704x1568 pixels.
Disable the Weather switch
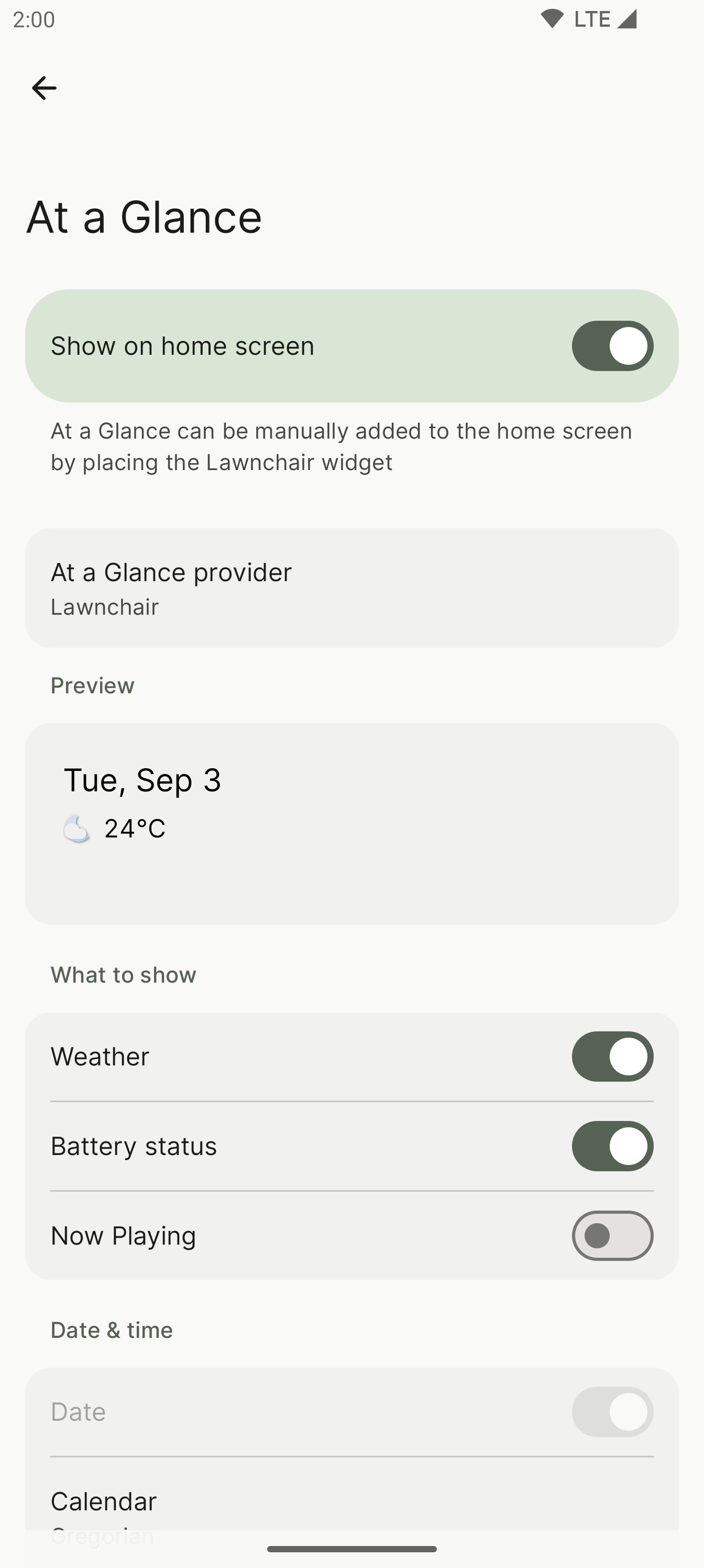612,1057
